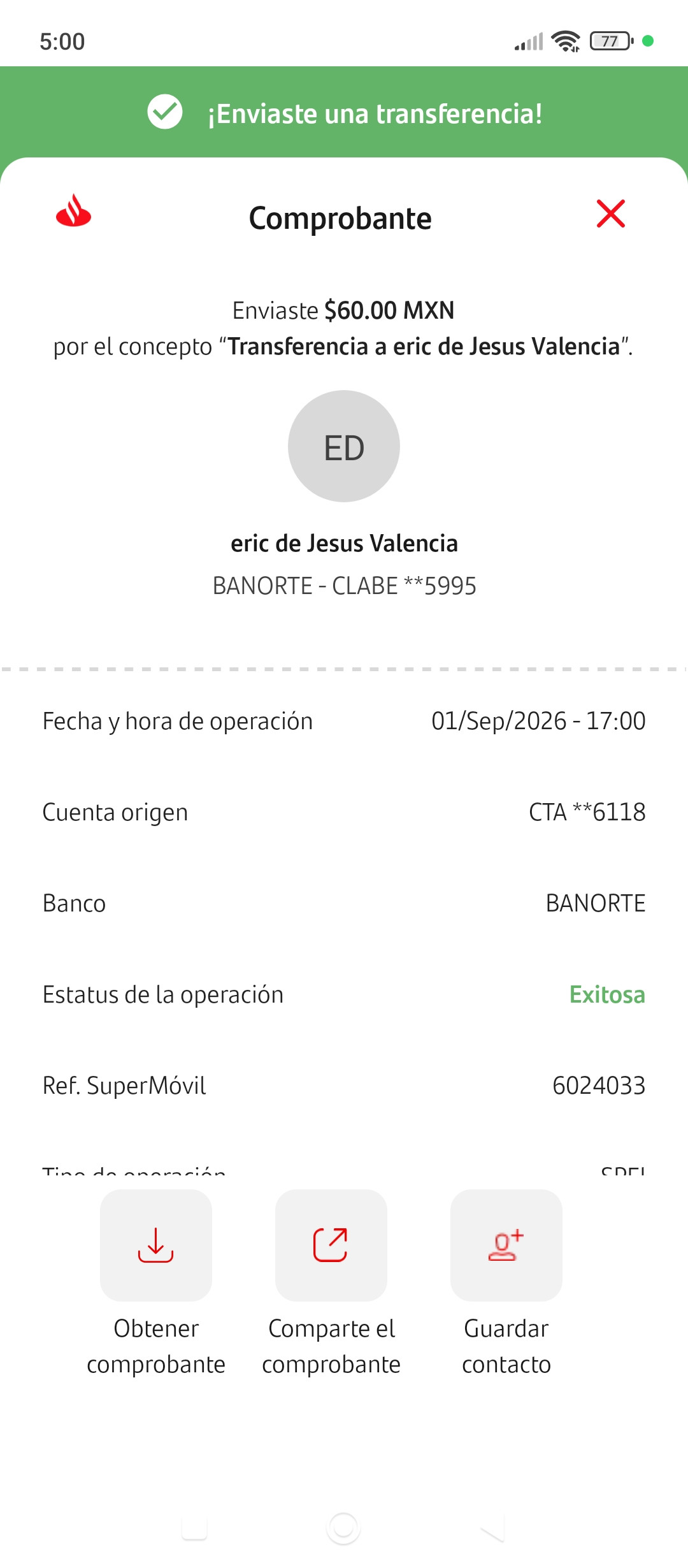Close the Comprobante receipt

pyautogui.click(x=610, y=214)
